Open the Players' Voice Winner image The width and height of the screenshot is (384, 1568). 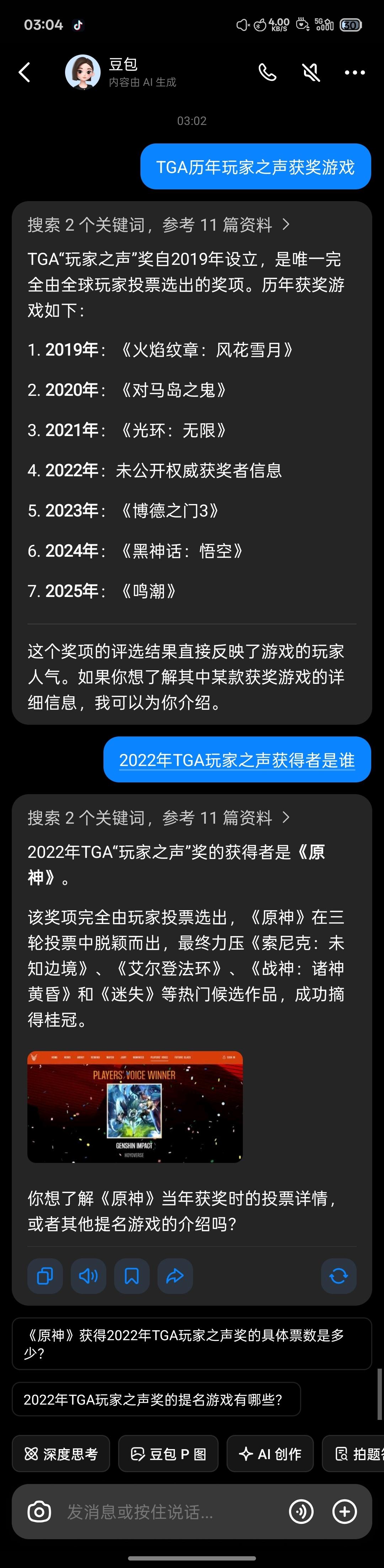[135, 1107]
